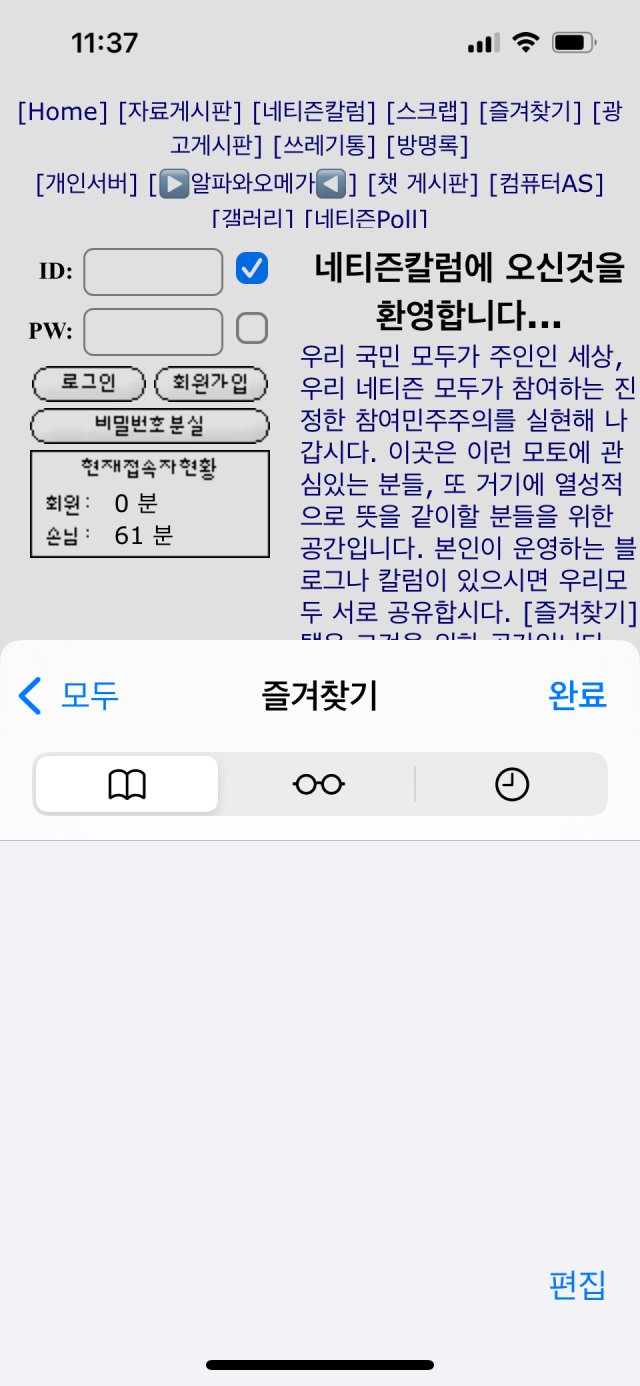This screenshot has width=640, height=1386.
Task: Open the [Home] link
Action: click(63, 111)
